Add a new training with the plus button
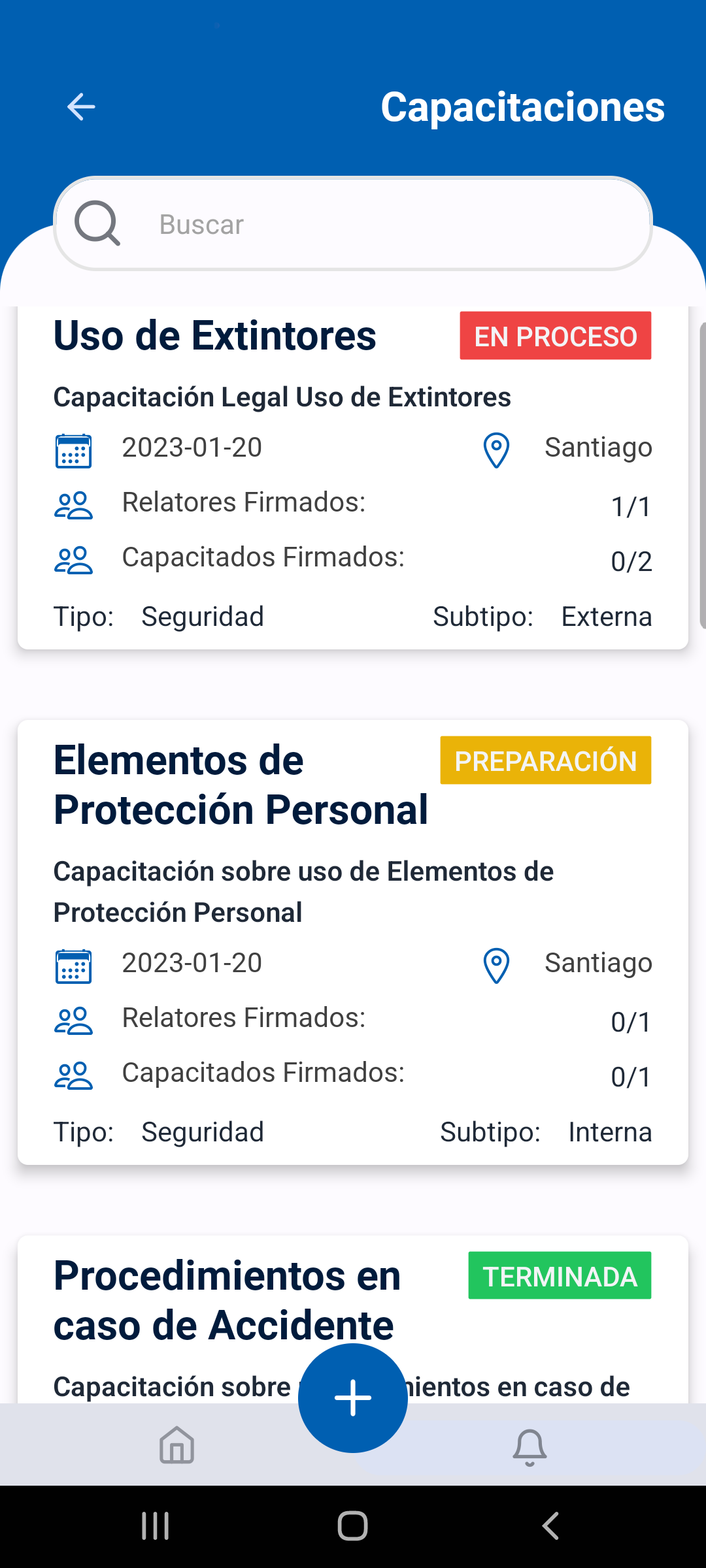This screenshot has height=1568, width=706. (353, 1398)
